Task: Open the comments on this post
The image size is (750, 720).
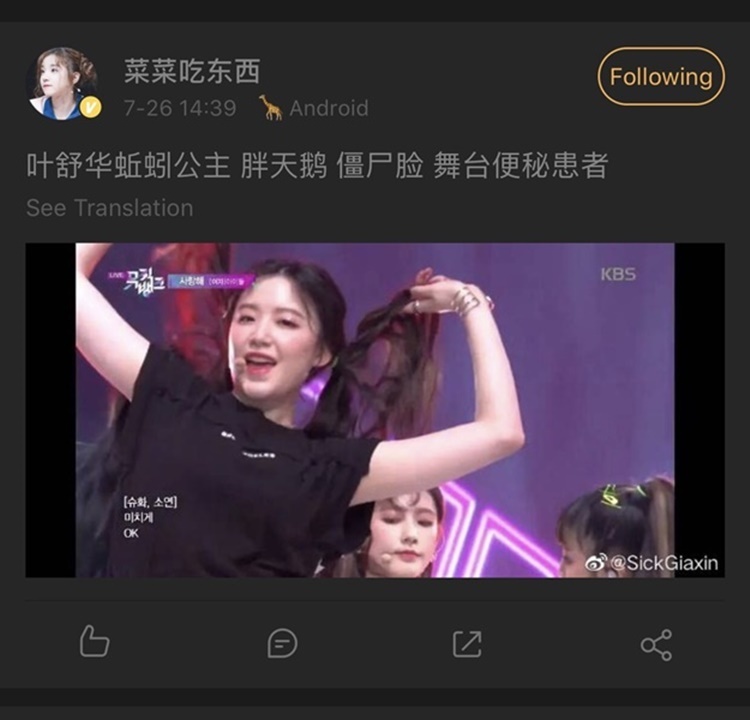Action: [282, 643]
